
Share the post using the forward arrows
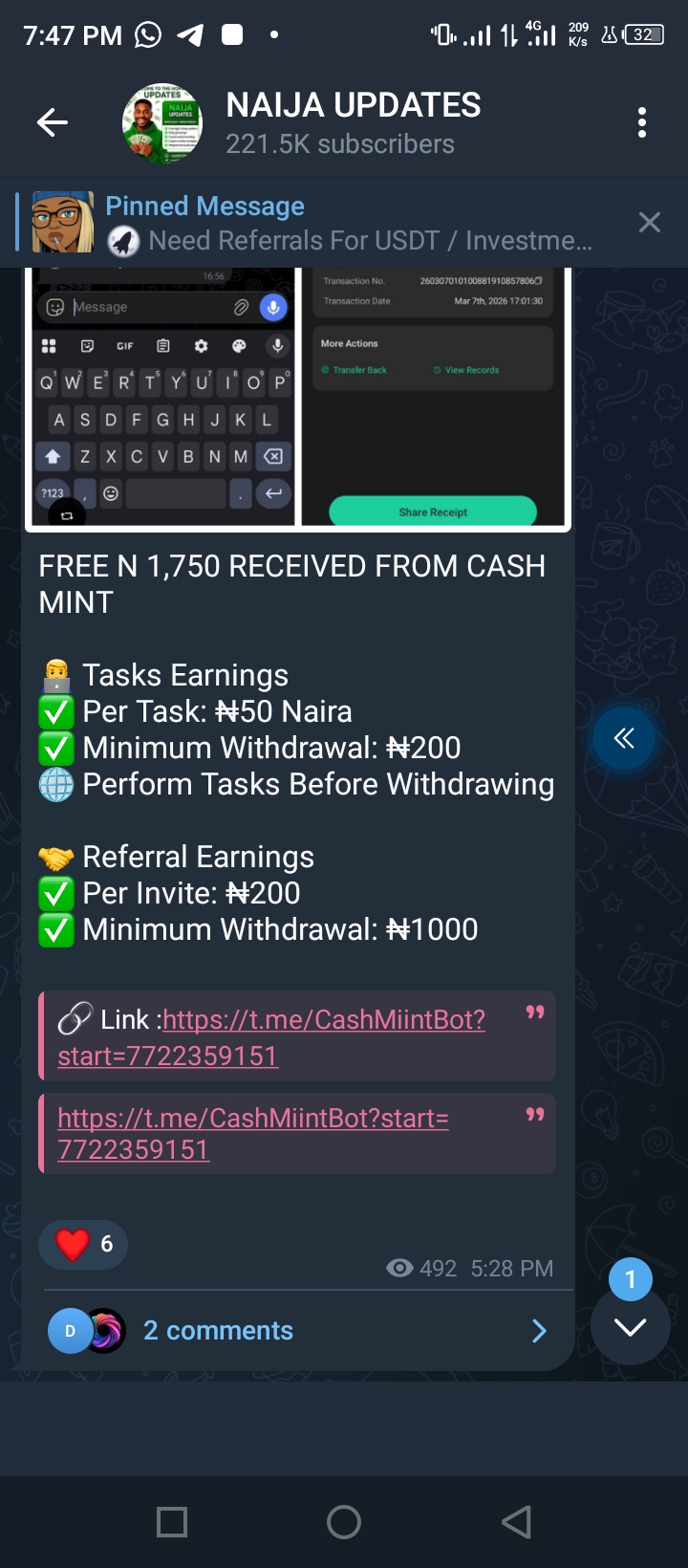624,738
